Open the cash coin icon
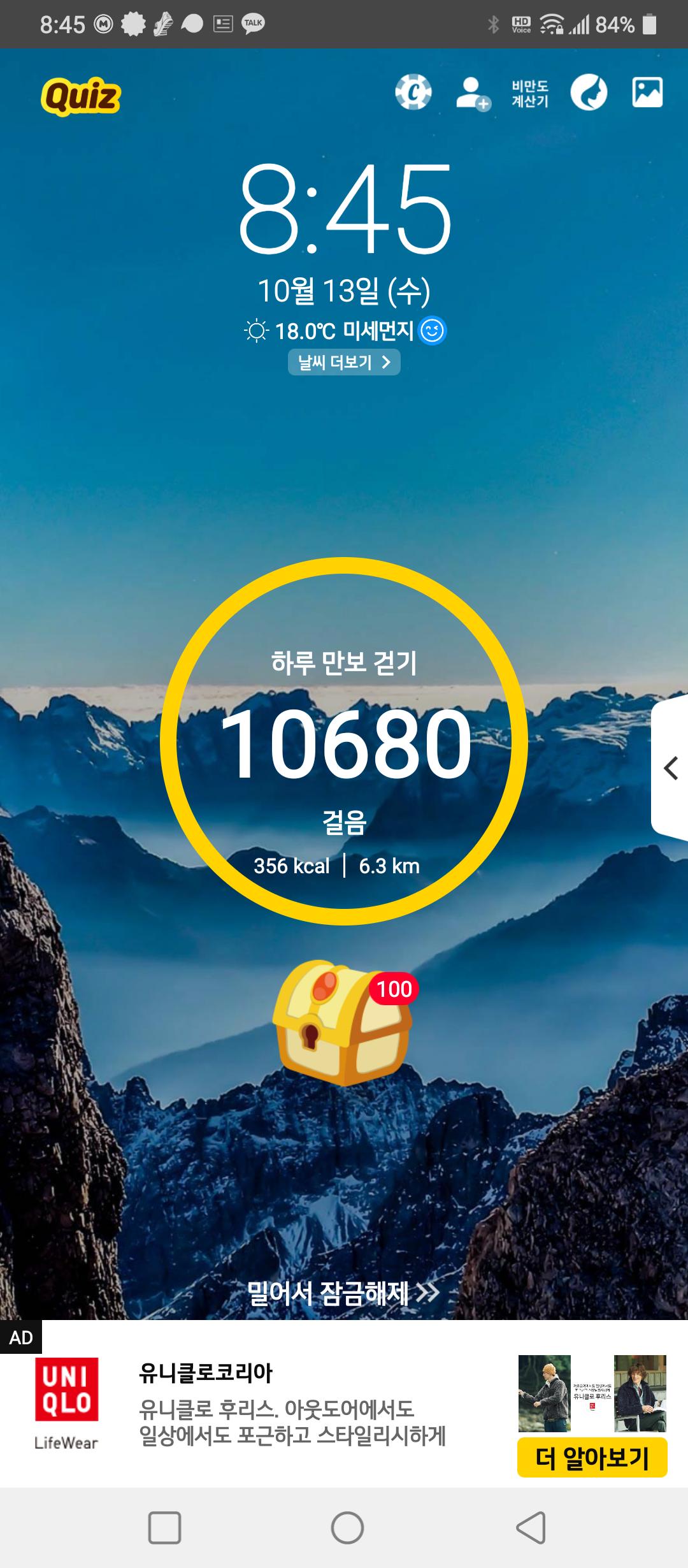This screenshot has height=1568, width=688. 413,93
